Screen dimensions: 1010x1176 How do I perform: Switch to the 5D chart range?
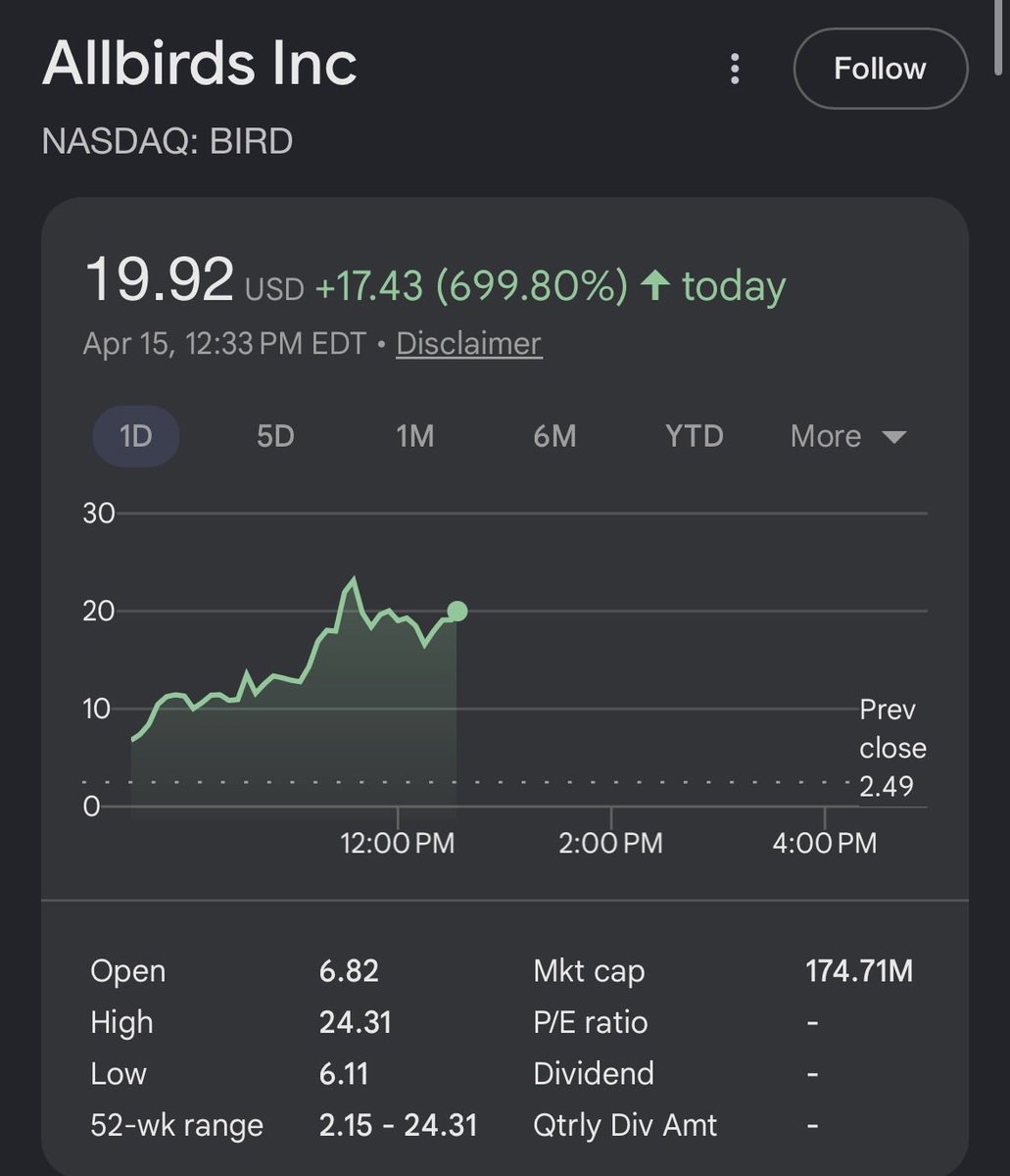[275, 436]
